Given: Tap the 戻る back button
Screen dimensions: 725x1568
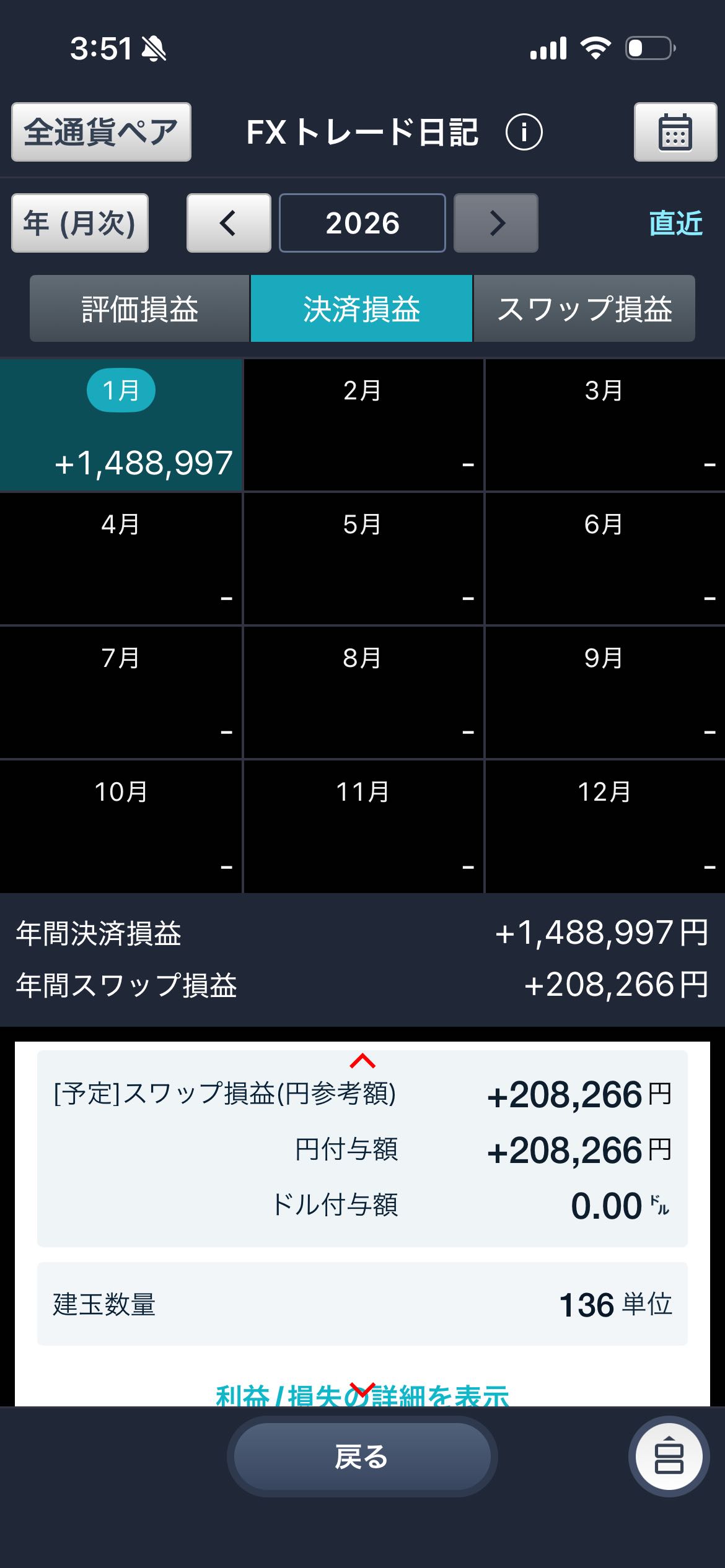Looking at the screenshot, I should [x=362, y=1457].
